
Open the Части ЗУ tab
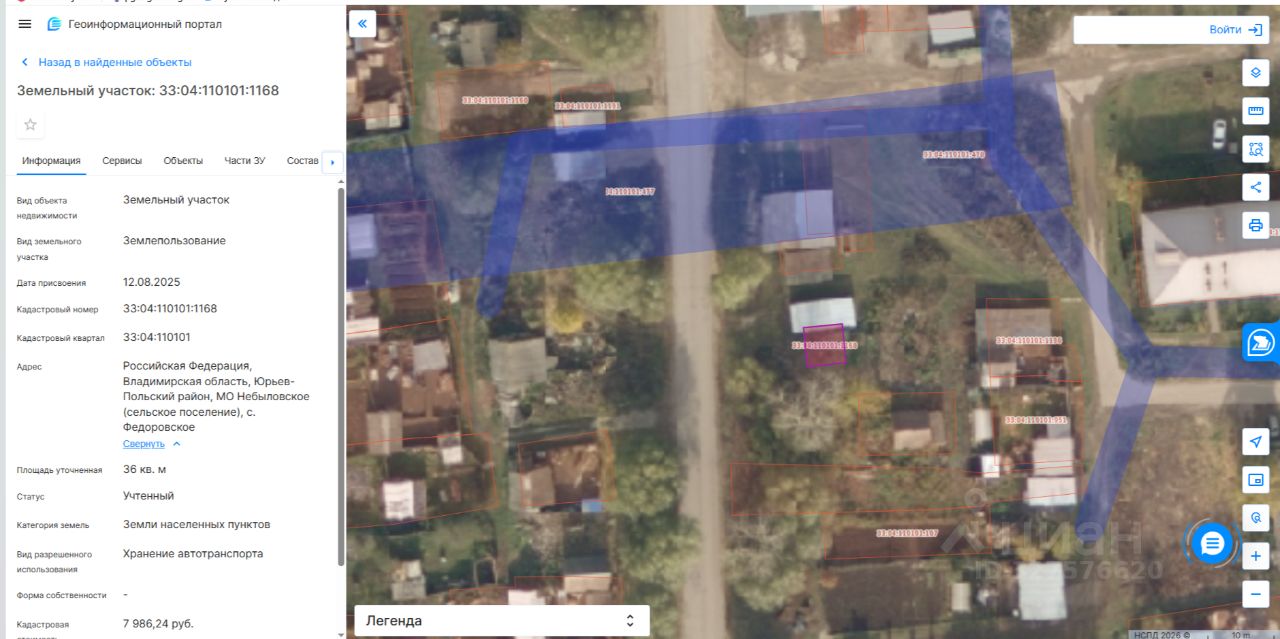(x=245, y=161)
